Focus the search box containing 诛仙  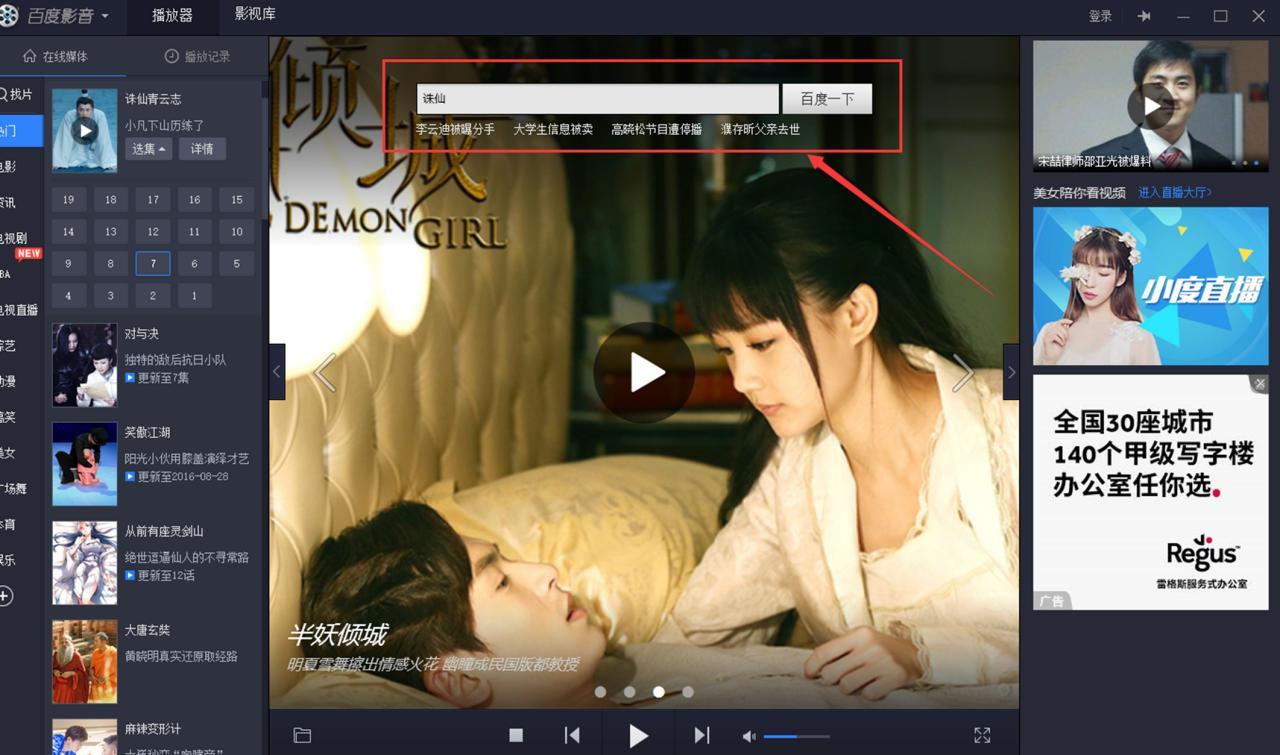tap(597, 99)
